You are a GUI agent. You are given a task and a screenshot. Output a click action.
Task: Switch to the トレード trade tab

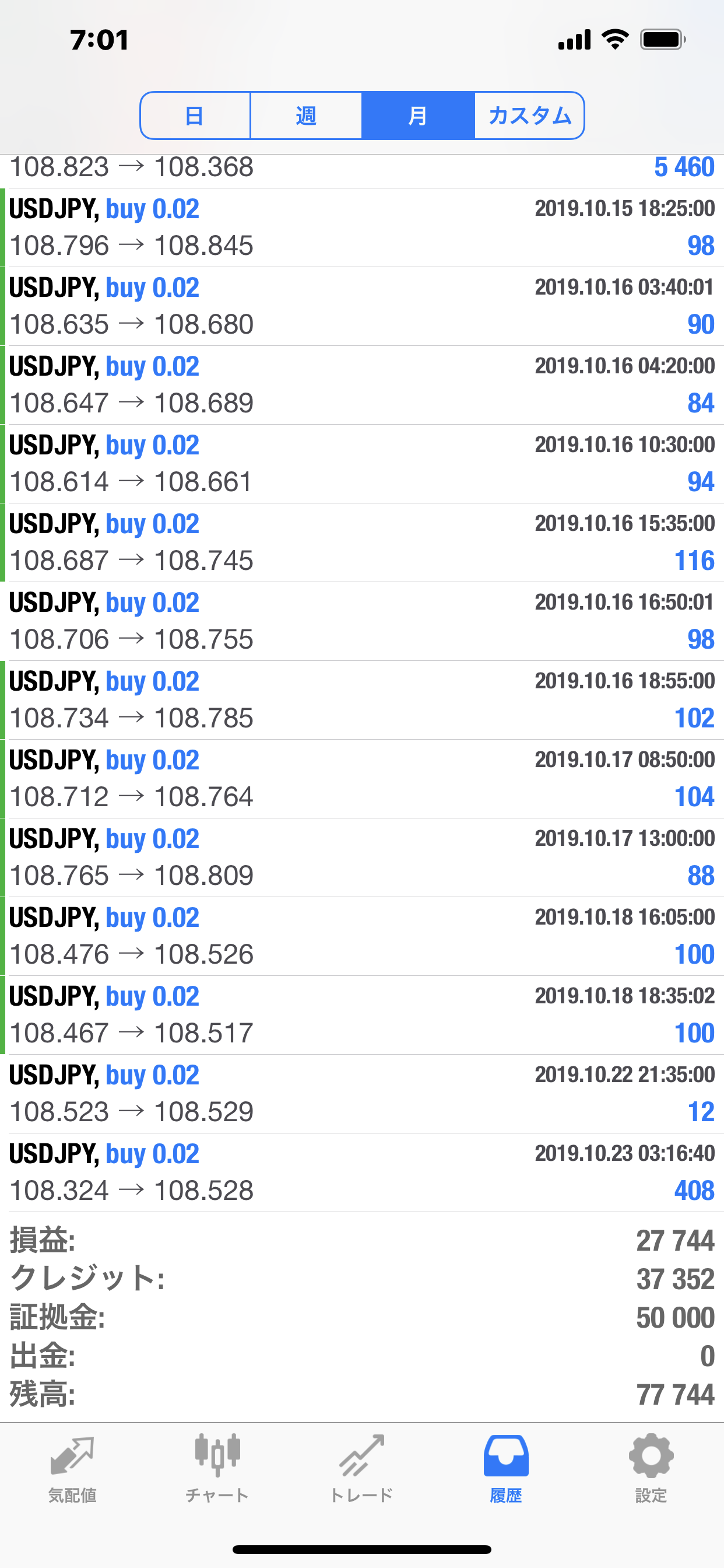pos(362,1468)
